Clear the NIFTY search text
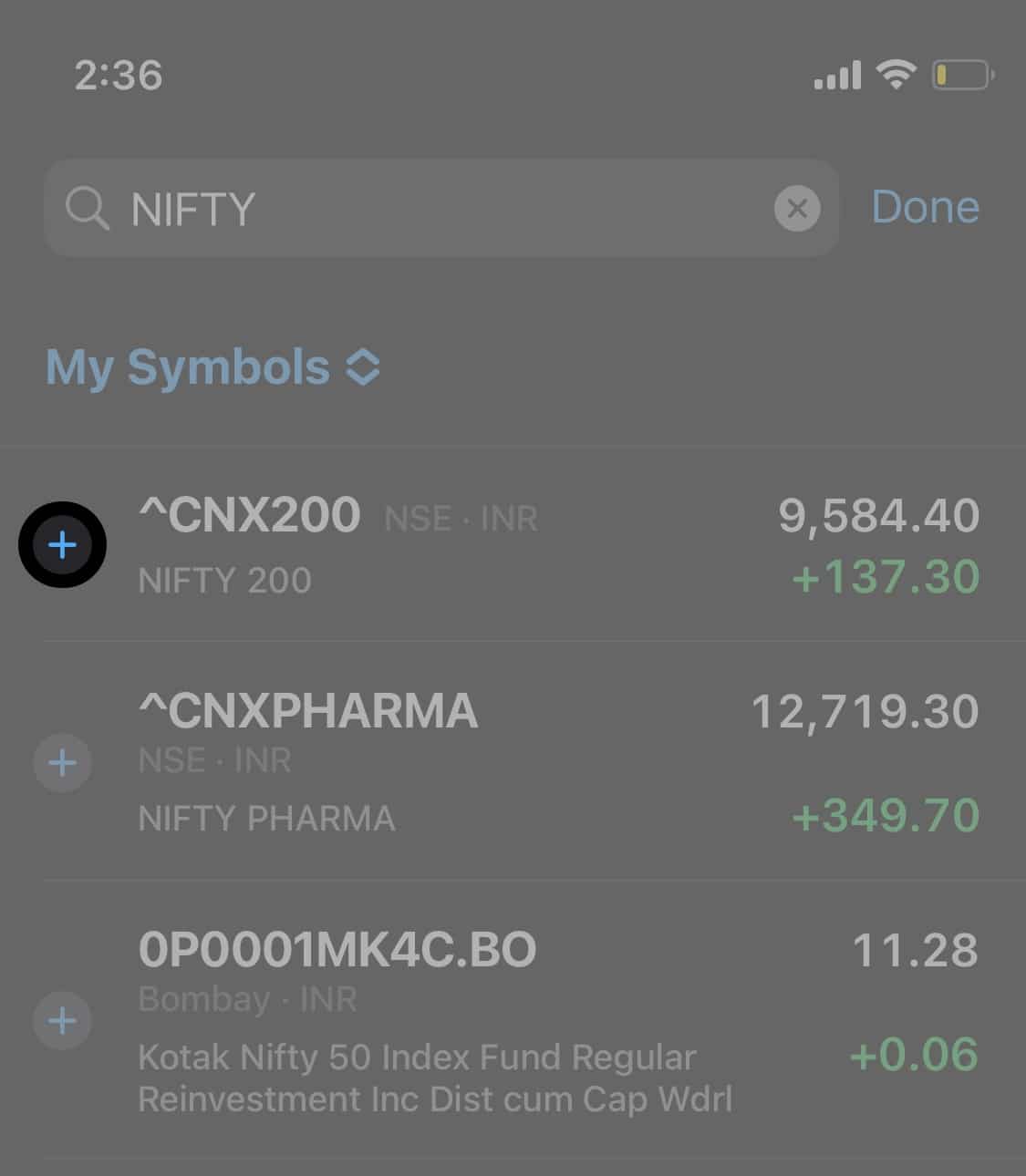The height and width of the screenshot is (1176, 1026). pyautogui.click(x=796, y=209)
